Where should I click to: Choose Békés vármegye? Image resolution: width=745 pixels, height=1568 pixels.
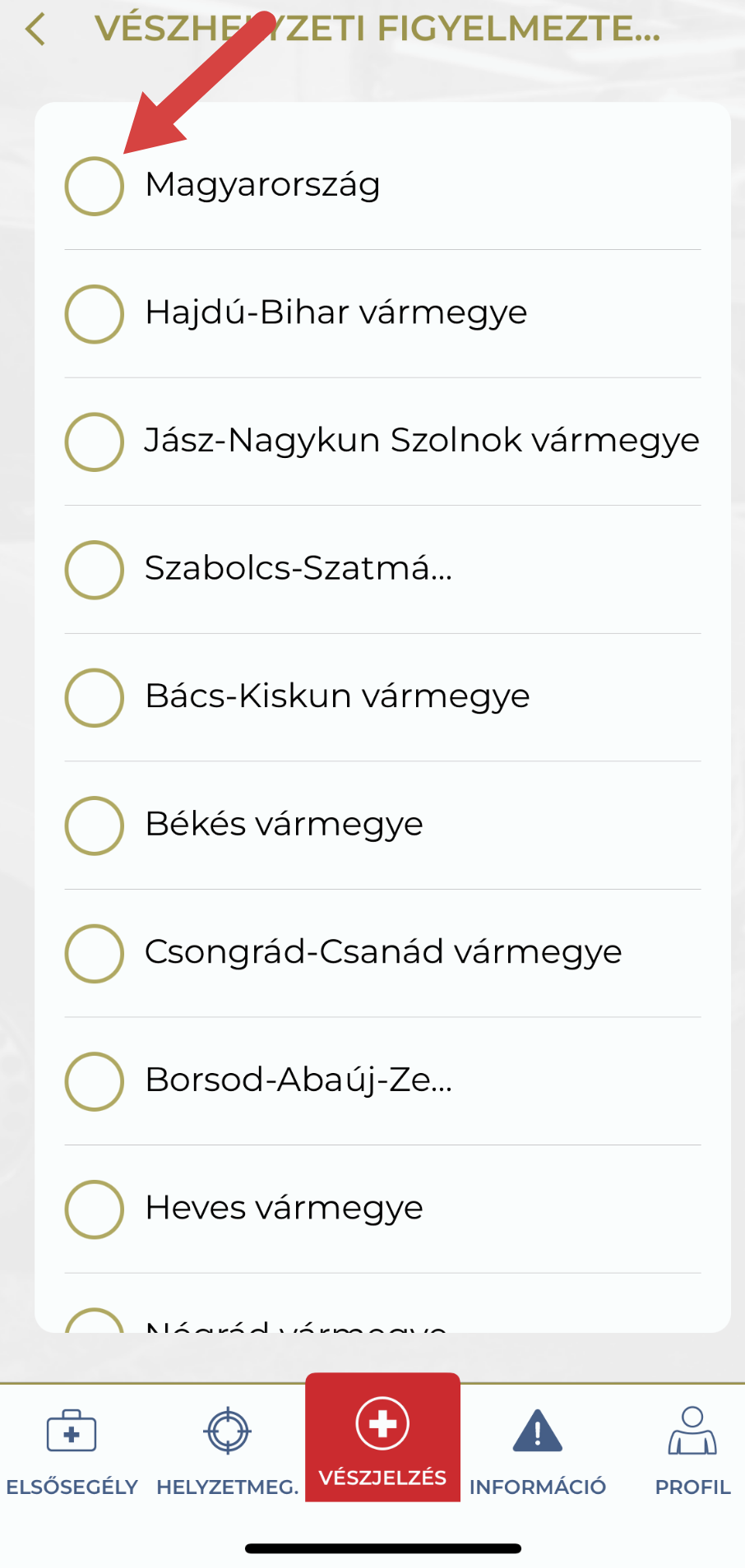tap(95, 826)
